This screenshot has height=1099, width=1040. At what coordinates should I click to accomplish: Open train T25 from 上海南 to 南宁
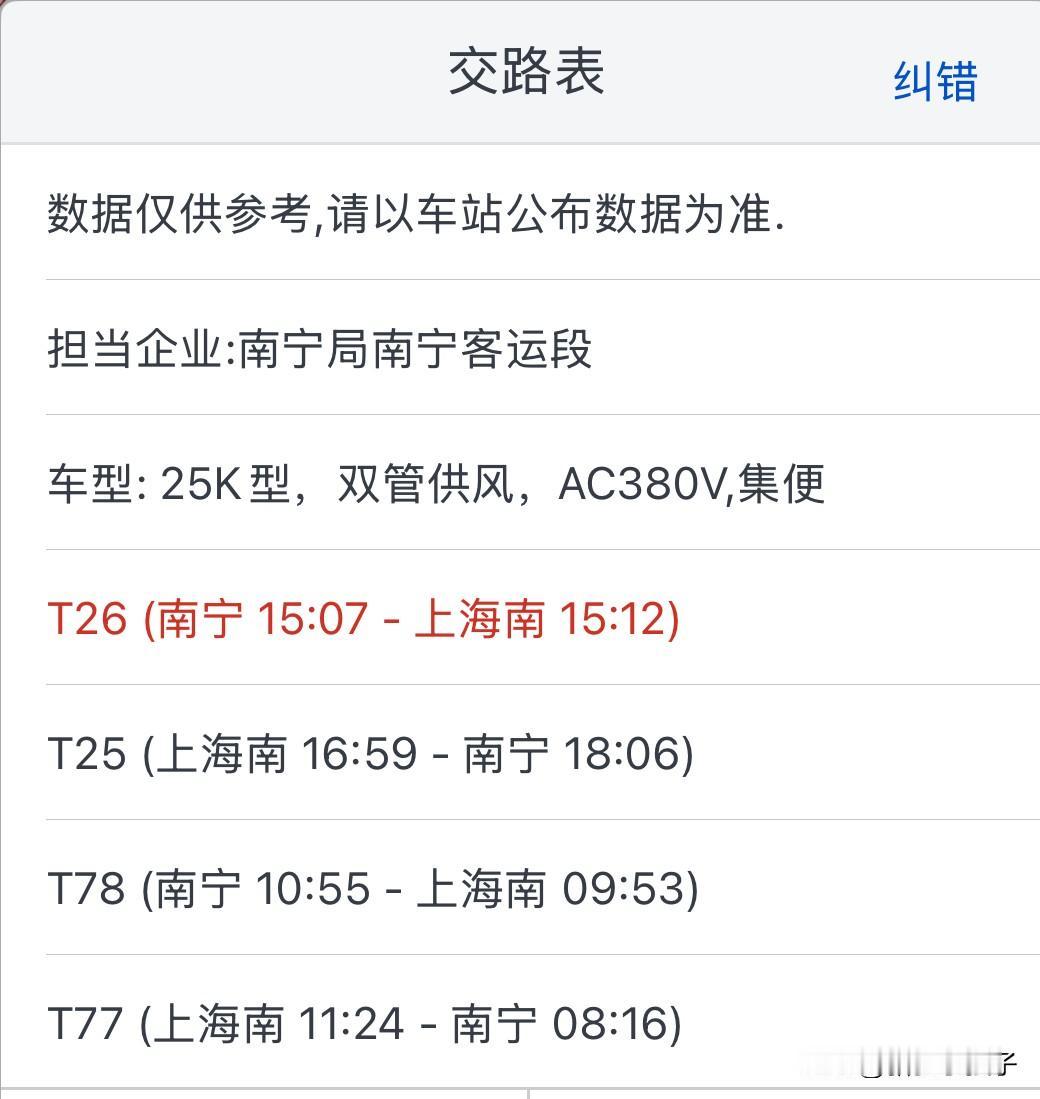pos(371,753)
